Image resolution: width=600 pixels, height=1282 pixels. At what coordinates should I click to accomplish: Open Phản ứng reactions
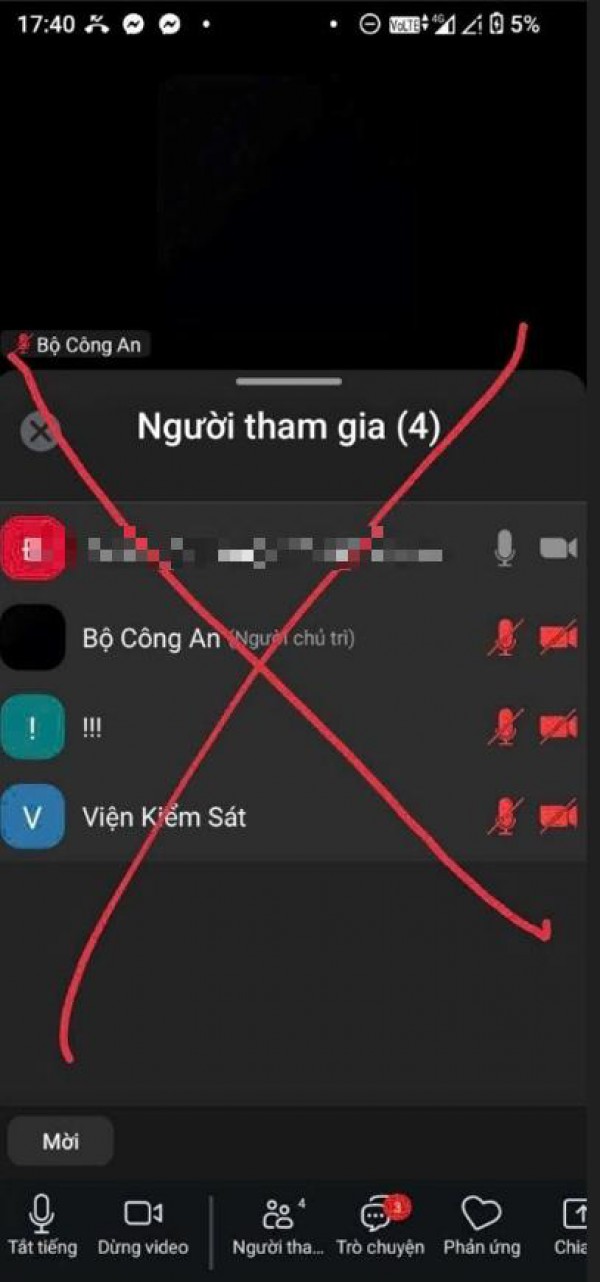coord(482,1225)
